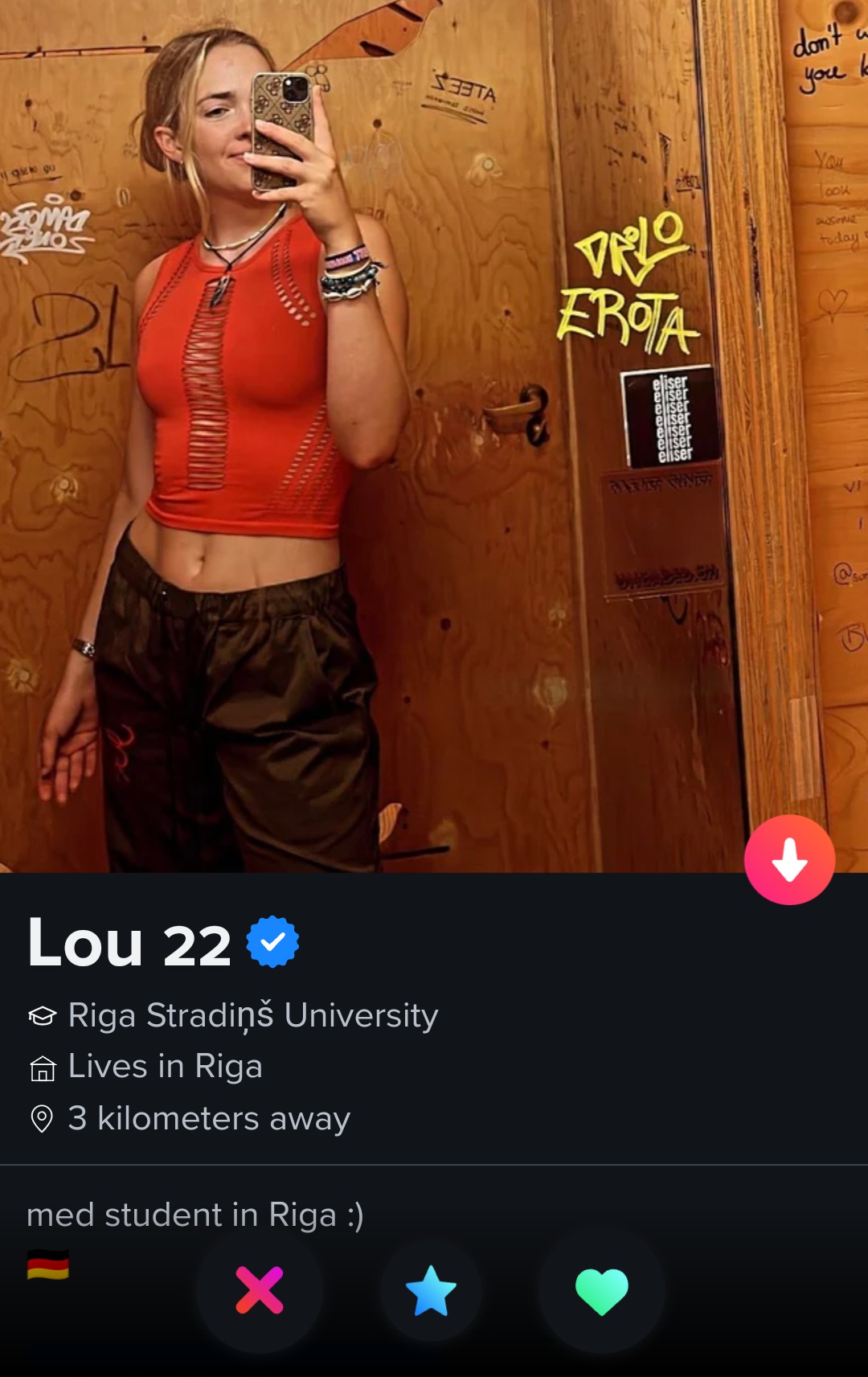The image size is (868, 1377).
Task: Super Like Lou with the blue star
Action: (431, 1290)
